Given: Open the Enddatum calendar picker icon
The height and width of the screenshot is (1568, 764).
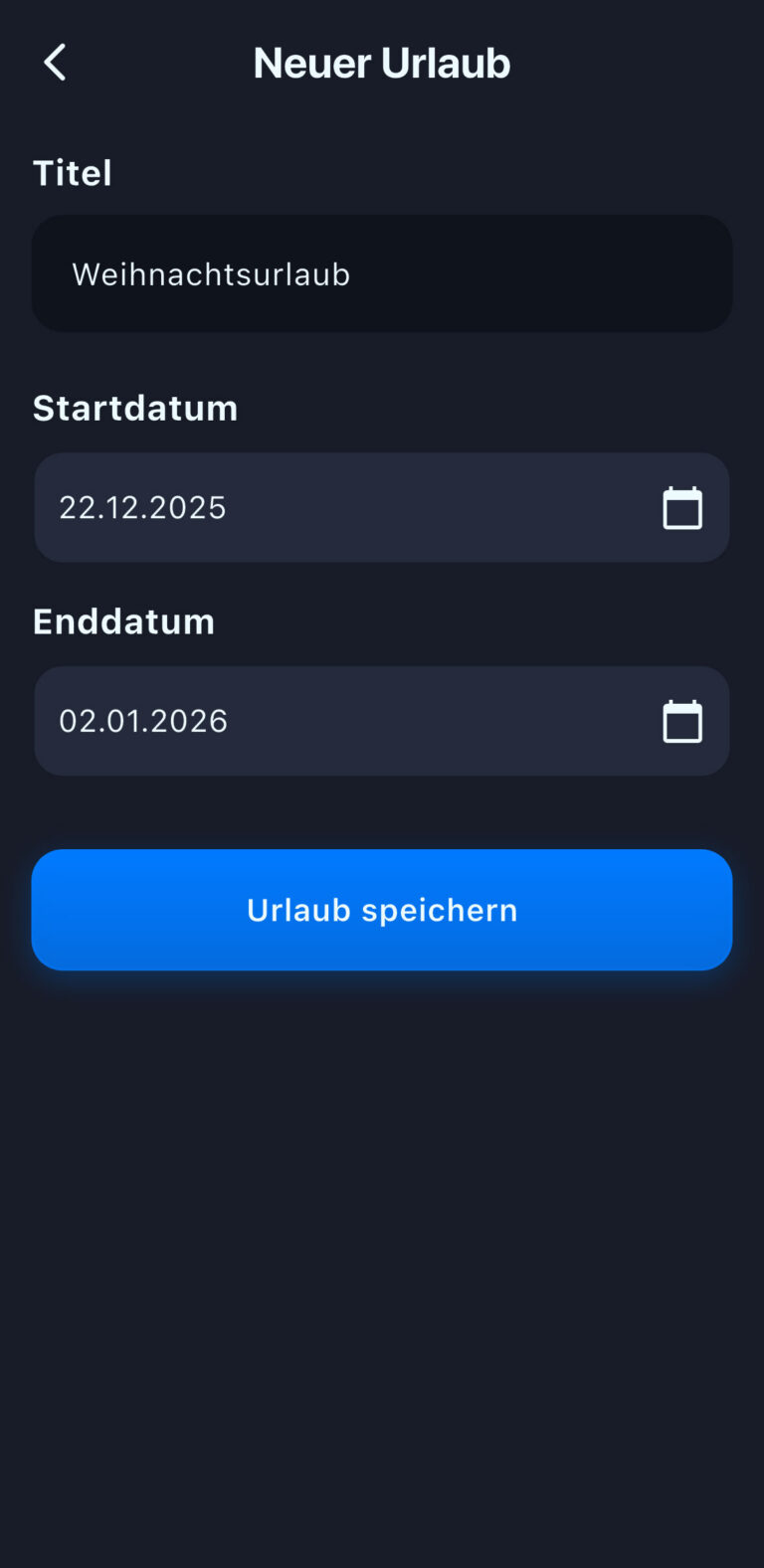Looking at the screenshot, I should point(682,722).
